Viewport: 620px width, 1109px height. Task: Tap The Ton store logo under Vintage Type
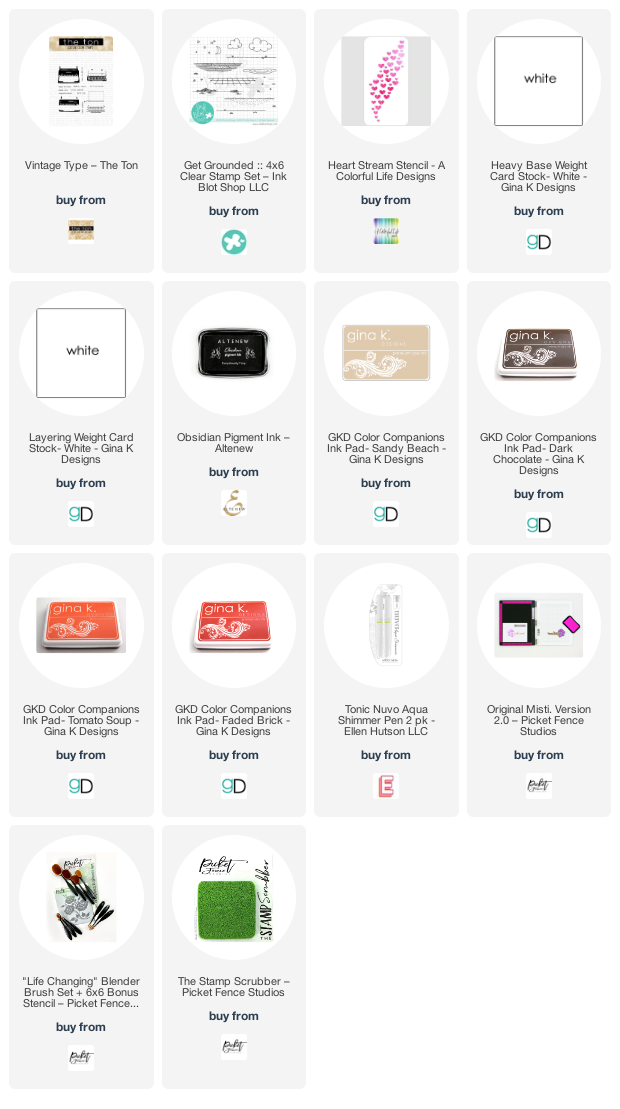[x=81, y=231]
